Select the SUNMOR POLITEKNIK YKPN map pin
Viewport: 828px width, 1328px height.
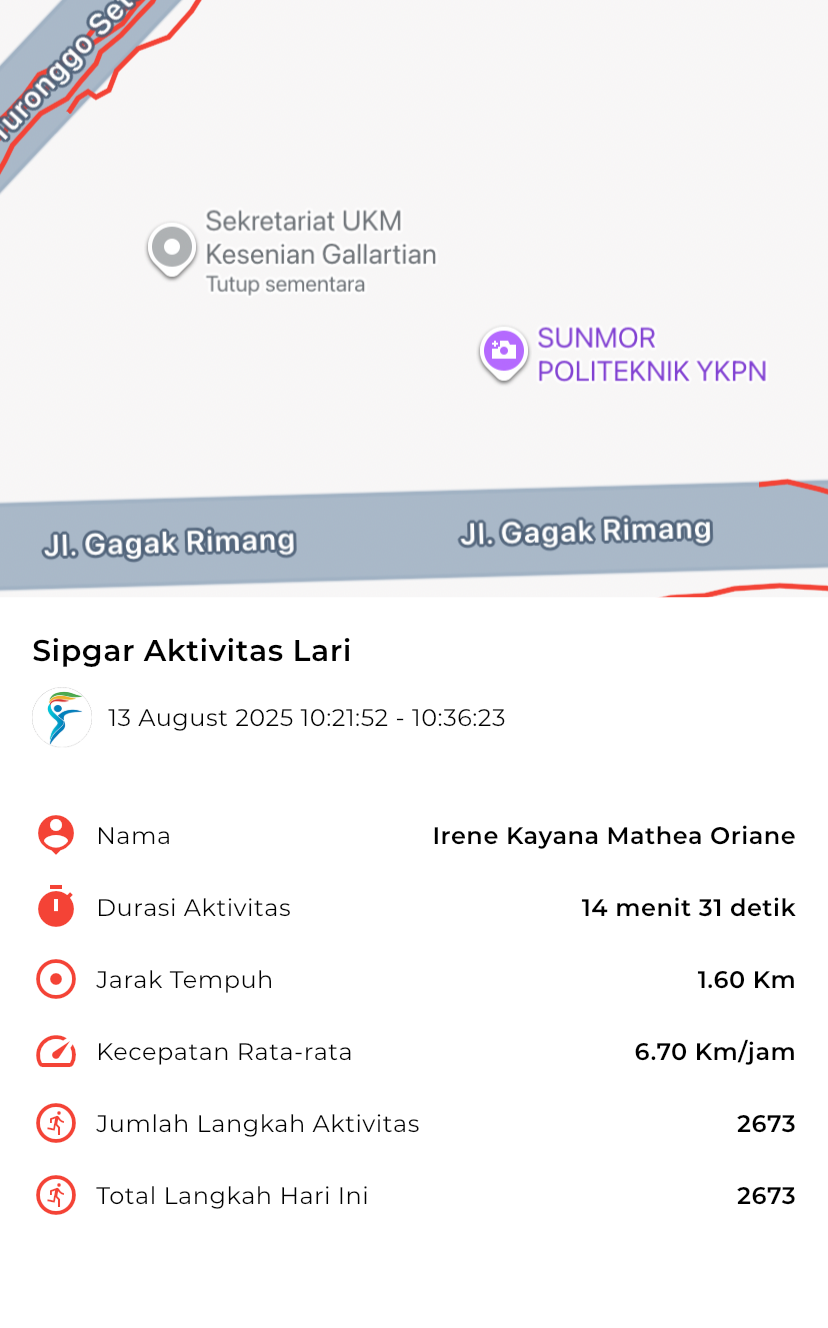point(504,354)
